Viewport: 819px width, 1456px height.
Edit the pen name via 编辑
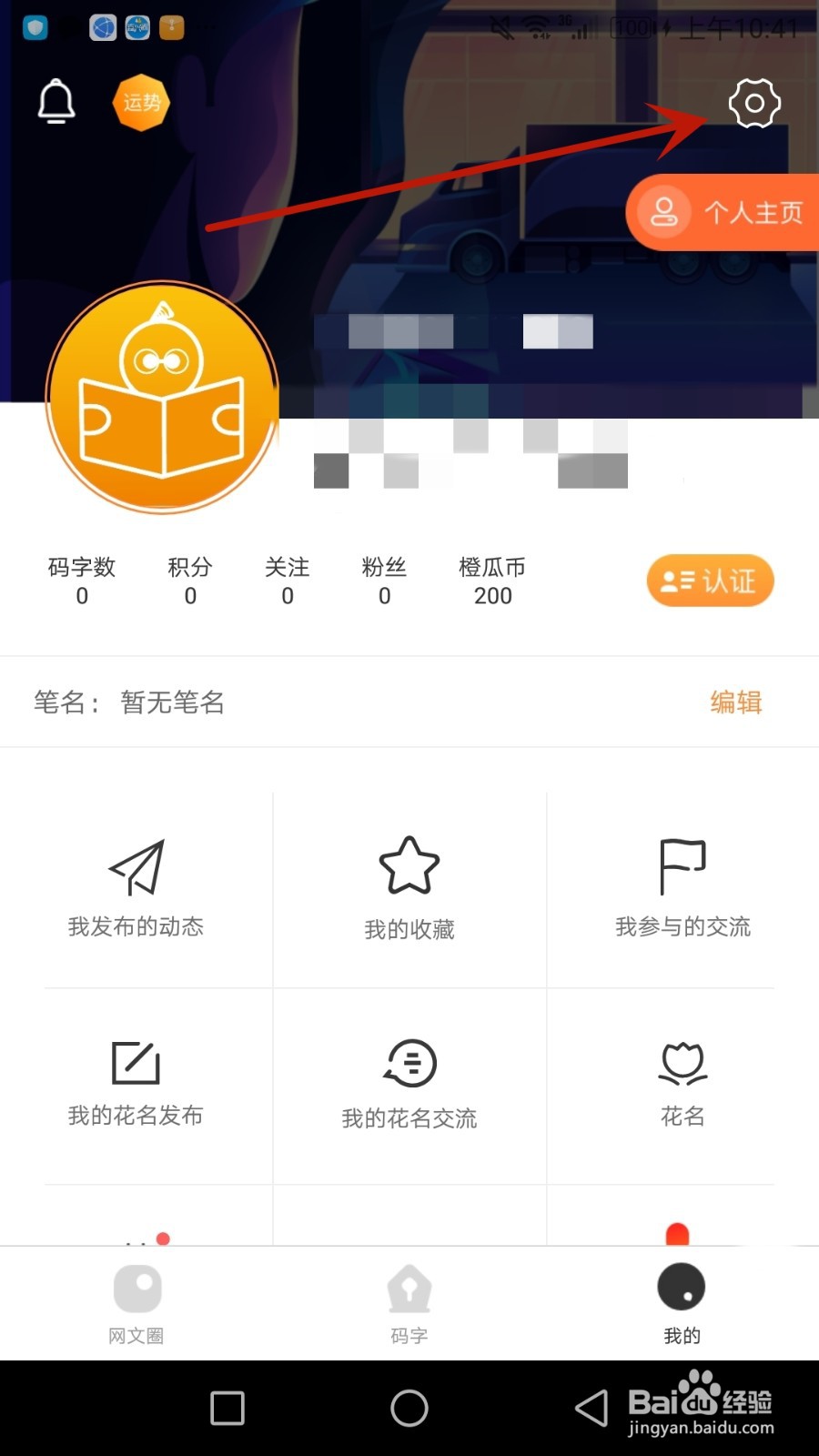[x=735, y=702]
